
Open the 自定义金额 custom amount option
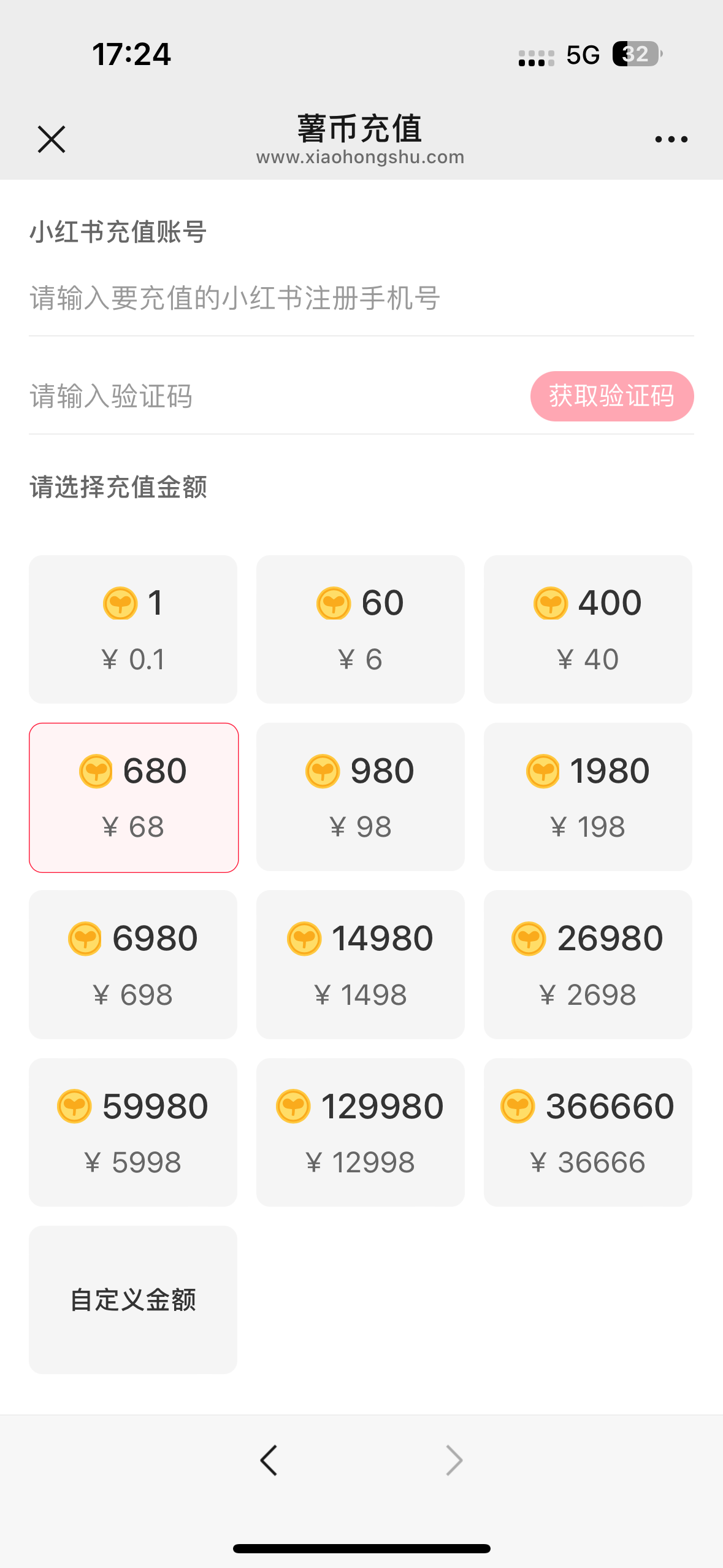point(133,1300)
